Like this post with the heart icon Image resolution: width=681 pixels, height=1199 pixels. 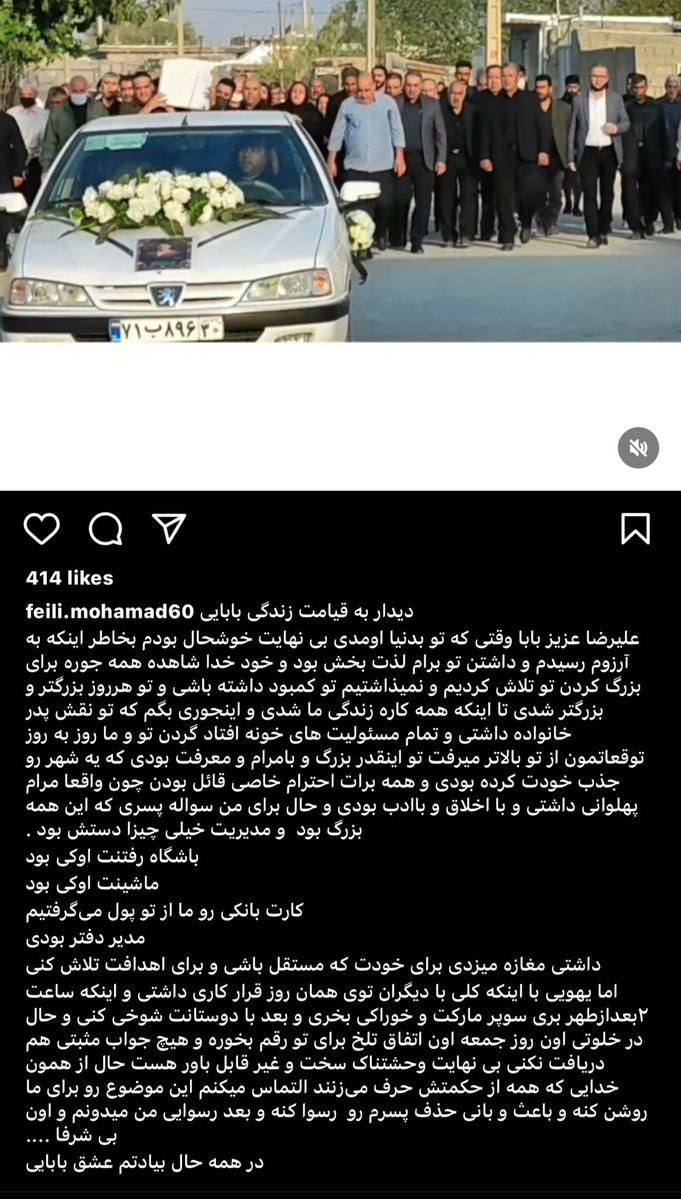pyautogui.click(x=42, y=528)
